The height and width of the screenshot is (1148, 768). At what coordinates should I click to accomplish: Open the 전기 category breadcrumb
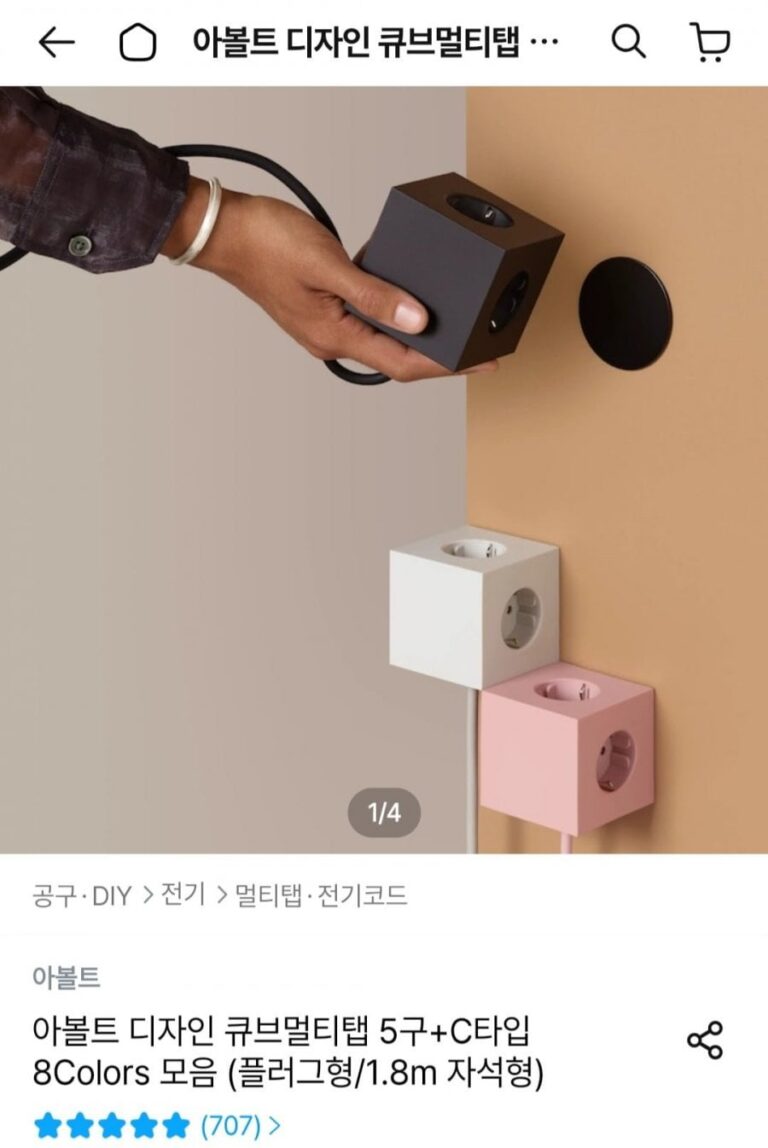(183, 895)
